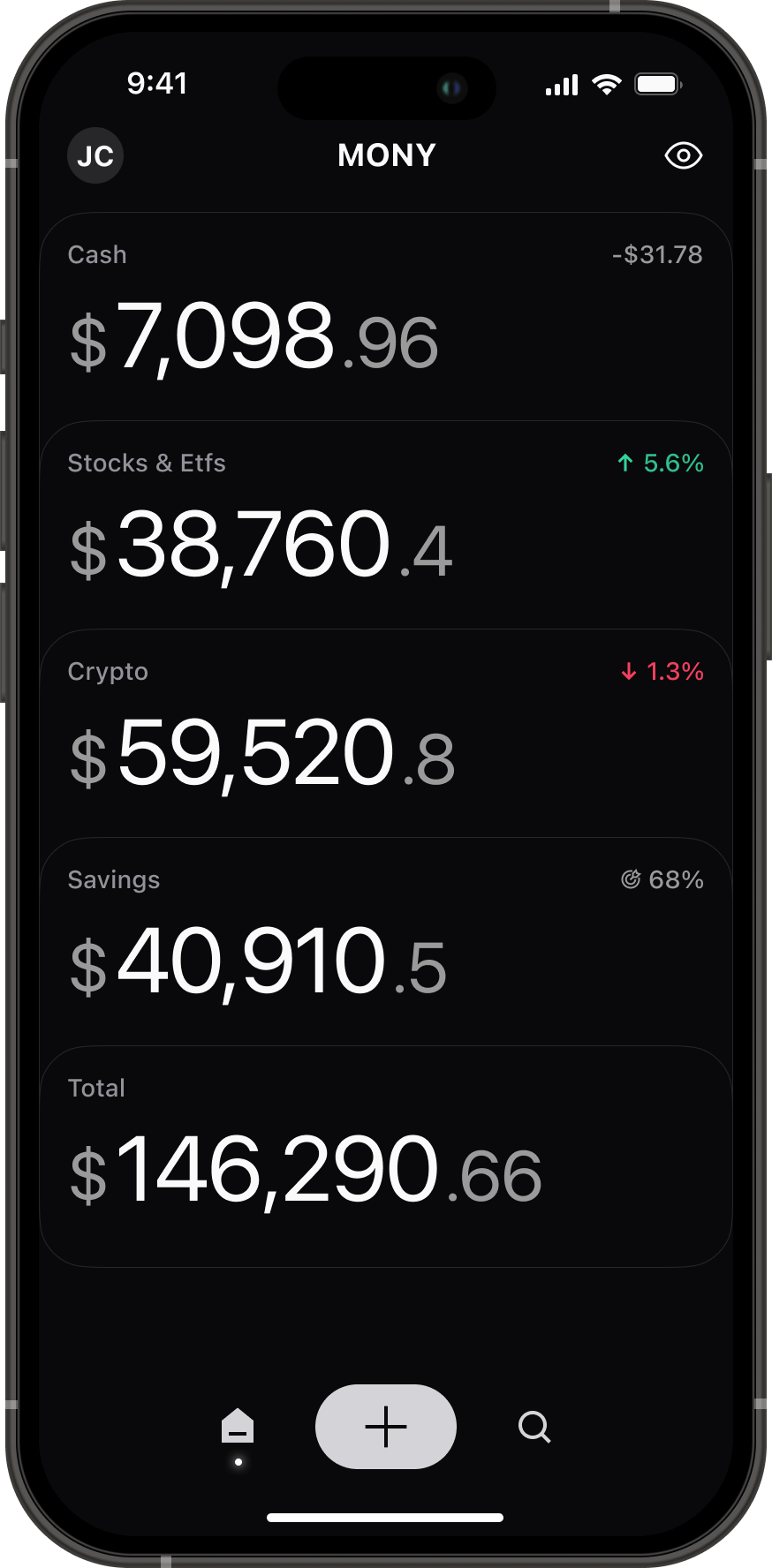Open the Savings card
772x1568 pixels.
click(386, 943)
